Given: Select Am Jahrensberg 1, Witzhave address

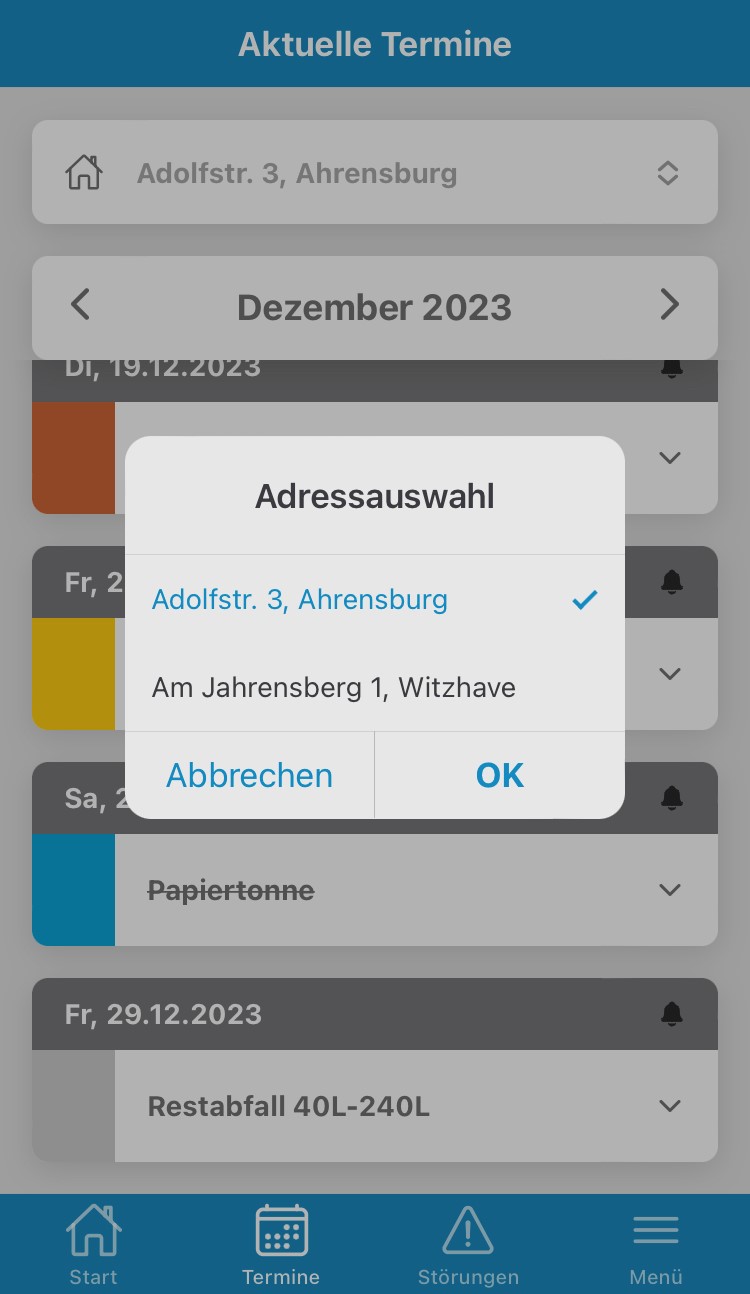Looking at the screenshot, I should 375,688.
